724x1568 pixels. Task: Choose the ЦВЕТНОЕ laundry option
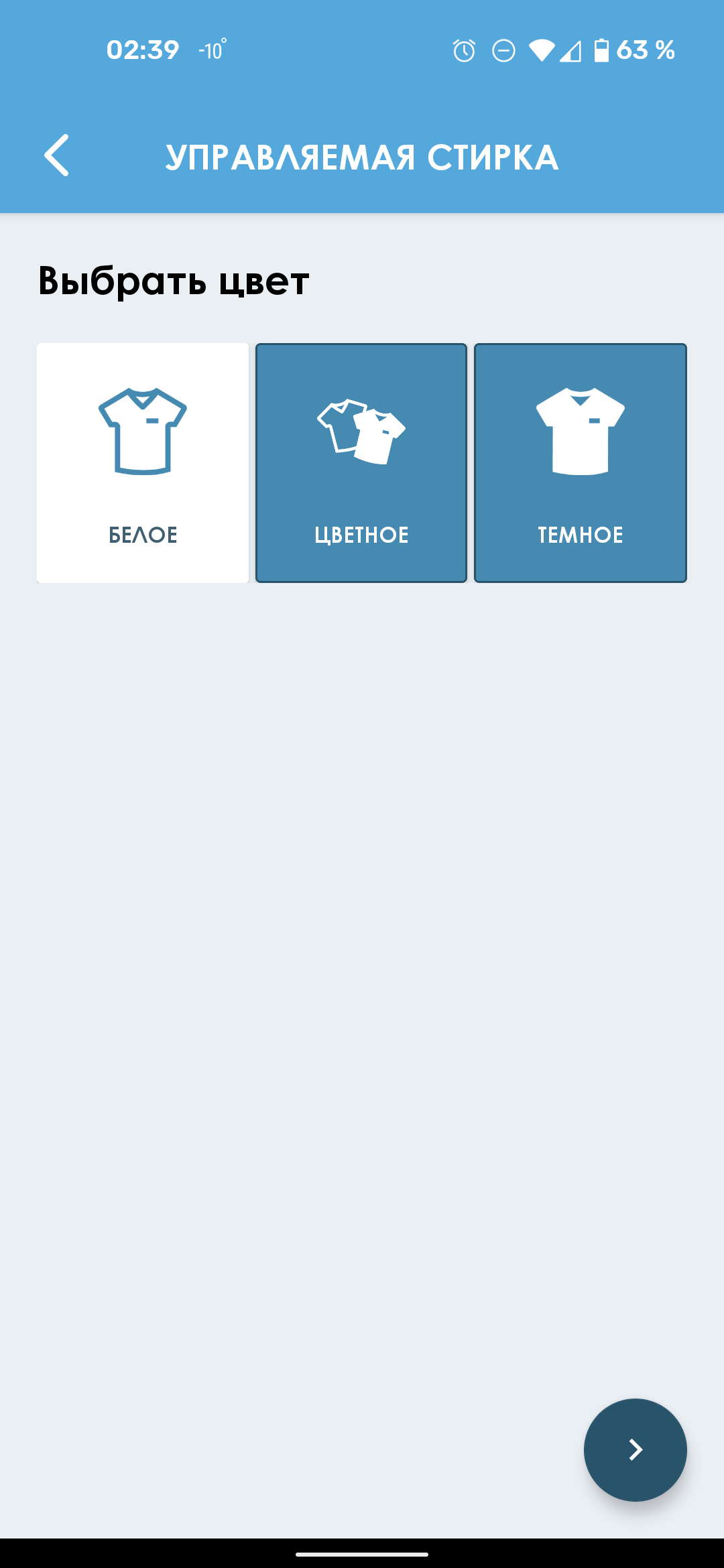click(x=361, y=463)
